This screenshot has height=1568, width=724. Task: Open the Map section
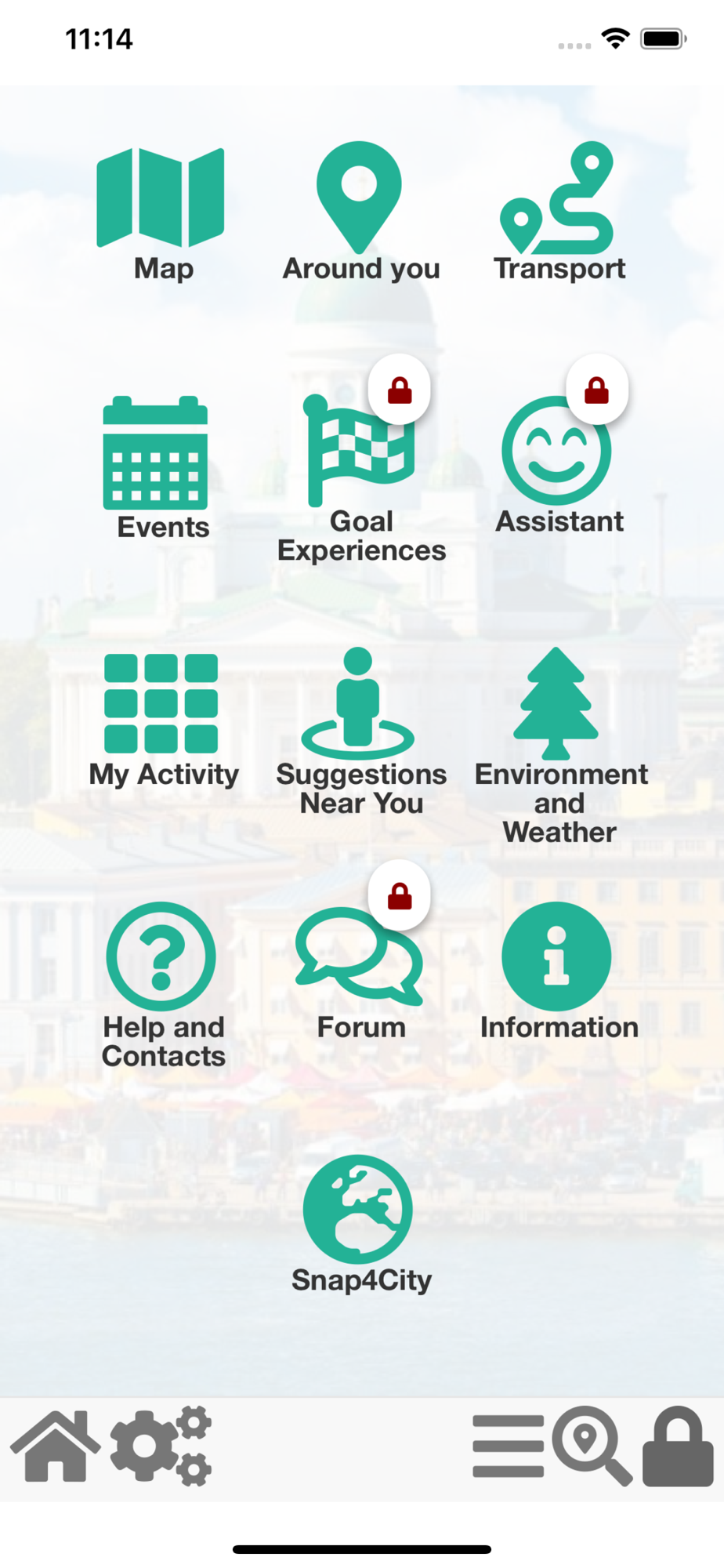coord(161,213)
